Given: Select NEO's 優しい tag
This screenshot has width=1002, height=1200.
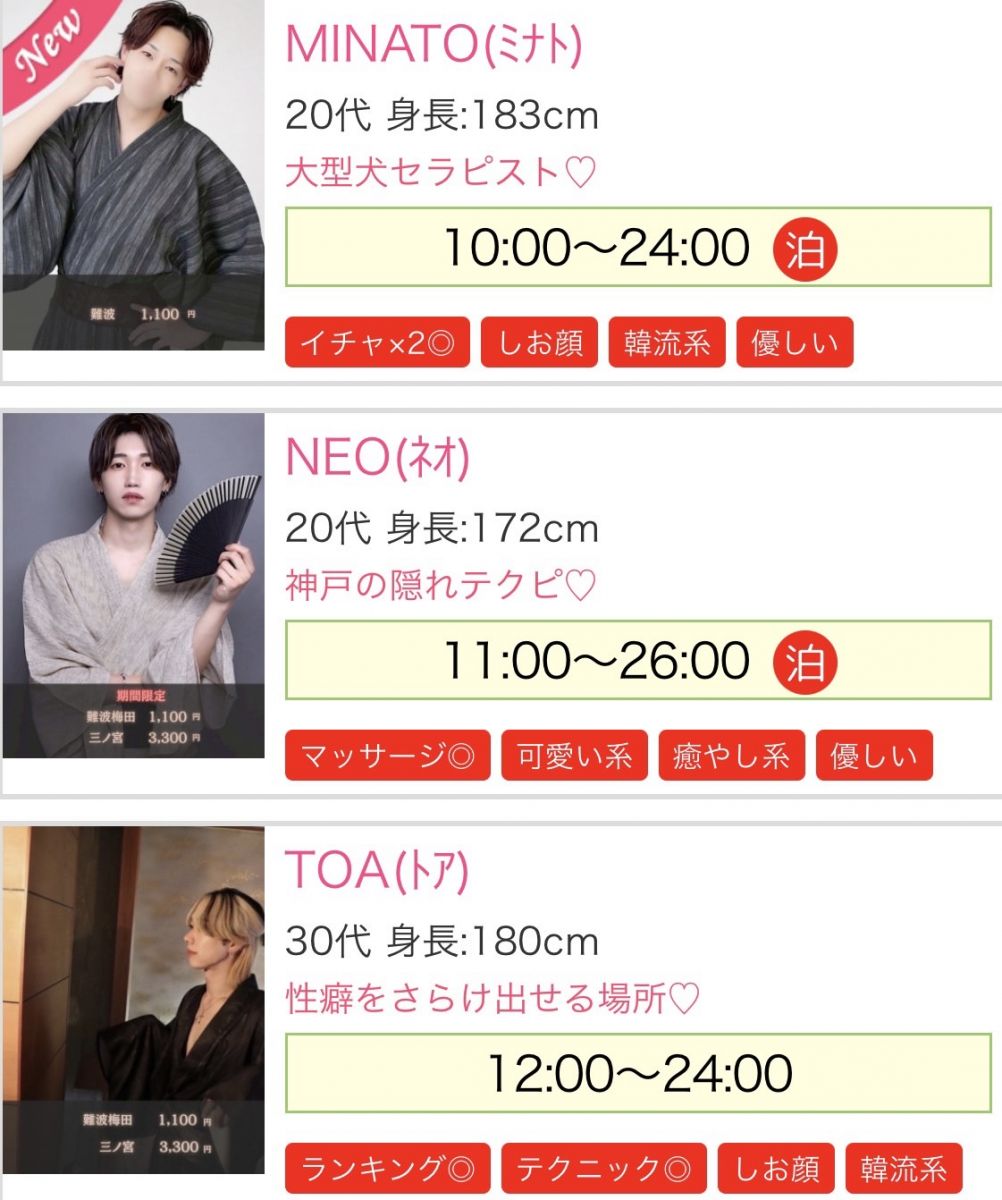Looking at the screenshot, I should [874, 756].
